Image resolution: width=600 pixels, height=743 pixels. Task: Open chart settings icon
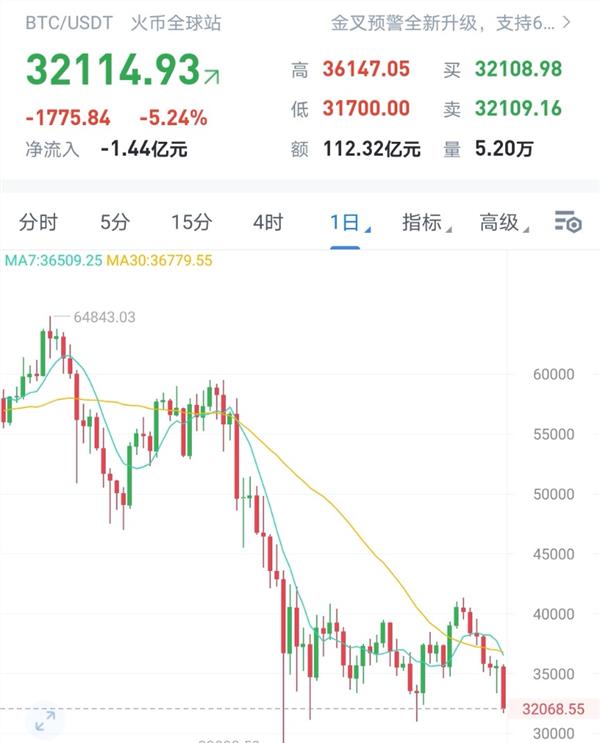tap(568, 222)
